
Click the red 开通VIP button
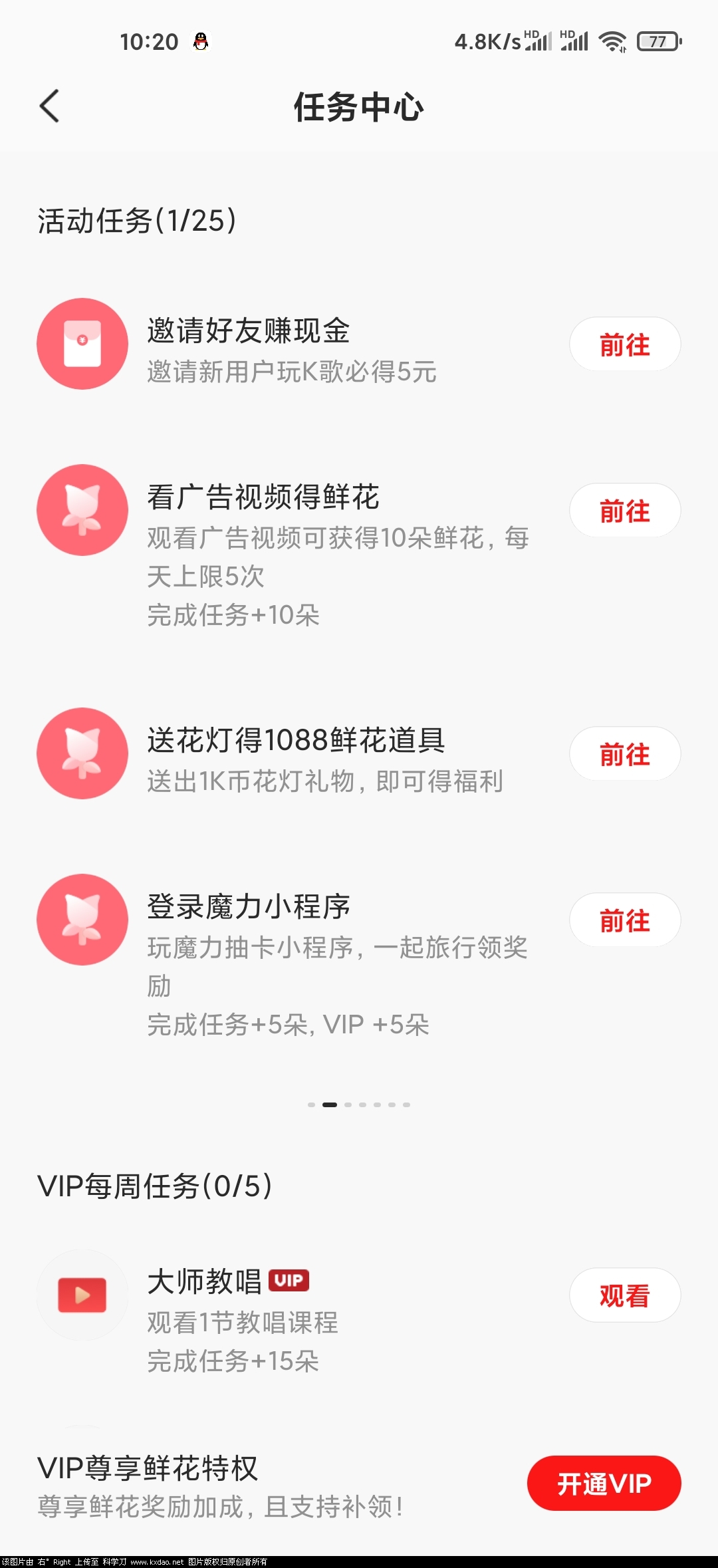coord(604,1483)
